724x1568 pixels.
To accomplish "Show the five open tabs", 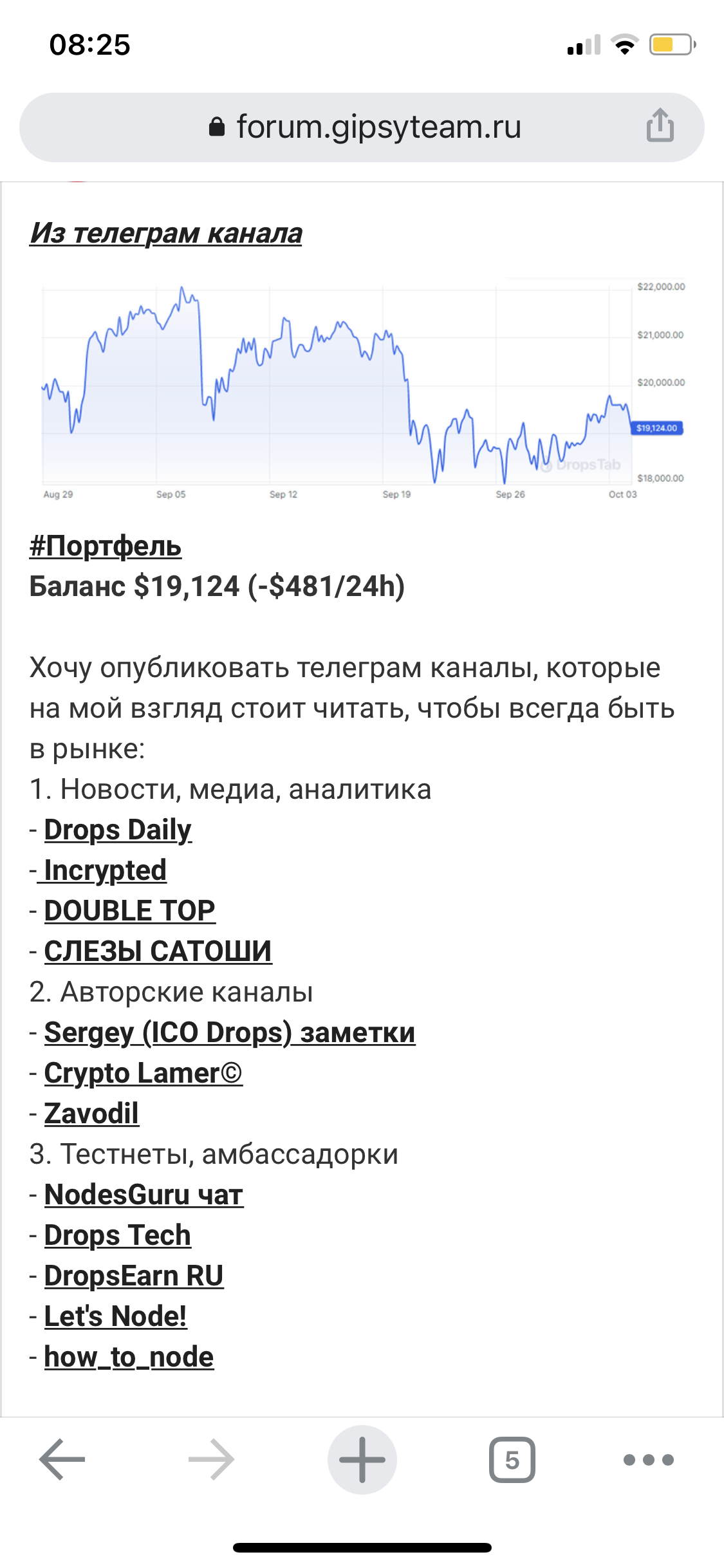I will point(512,1459).
